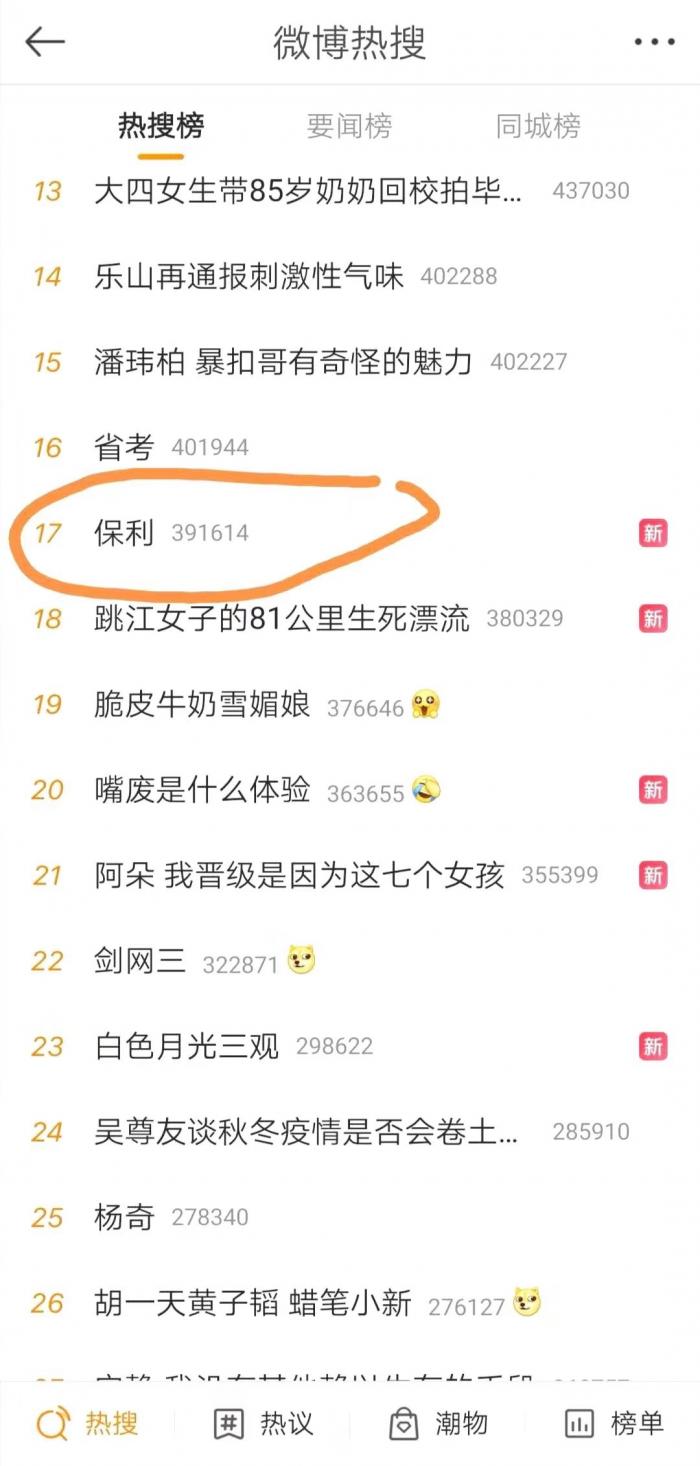Viewport: 700px width, 1466px height.
Task: Open the 保利 trending topic
Action: pos(125,533)
